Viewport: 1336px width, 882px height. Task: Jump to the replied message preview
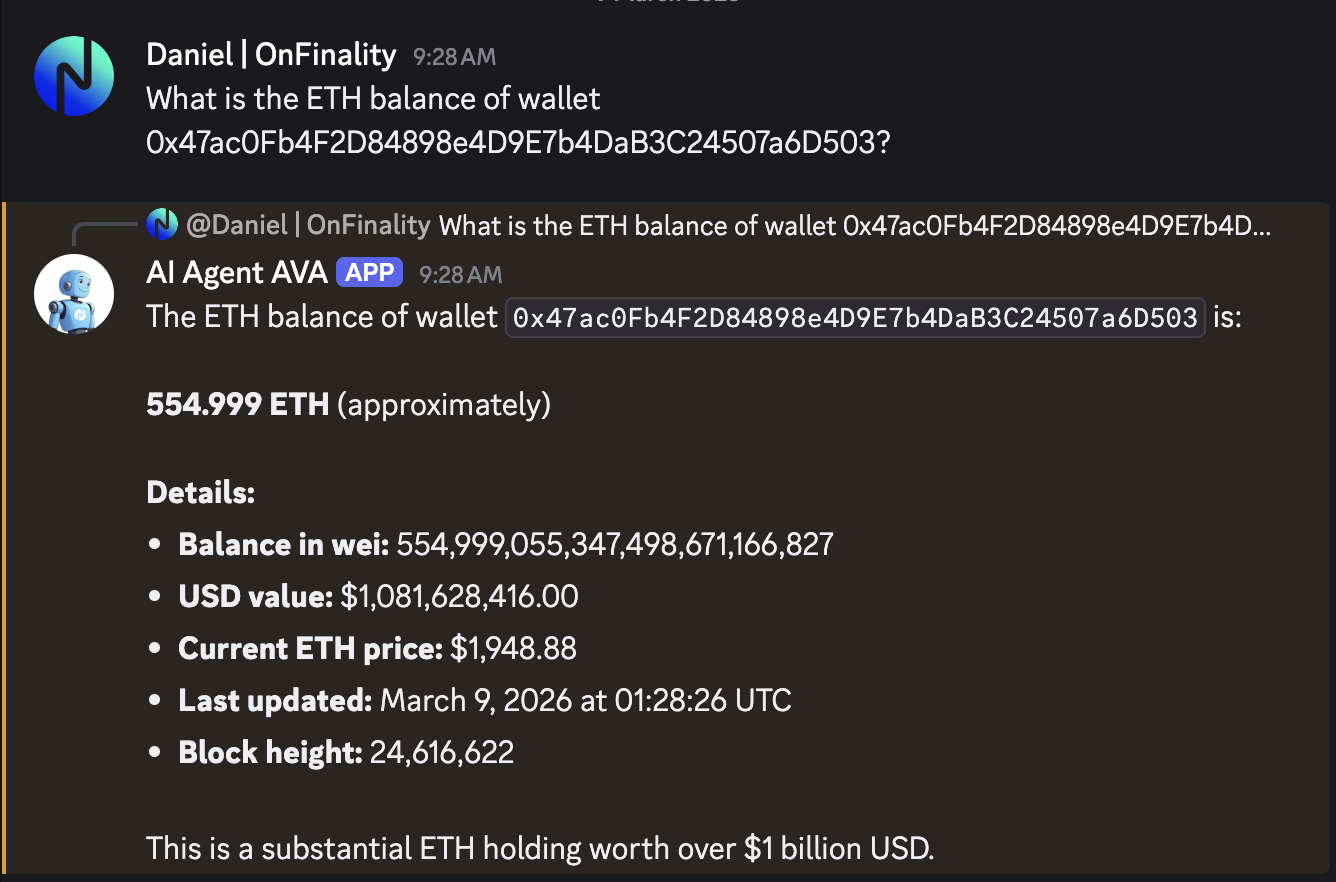click(854, 226)
